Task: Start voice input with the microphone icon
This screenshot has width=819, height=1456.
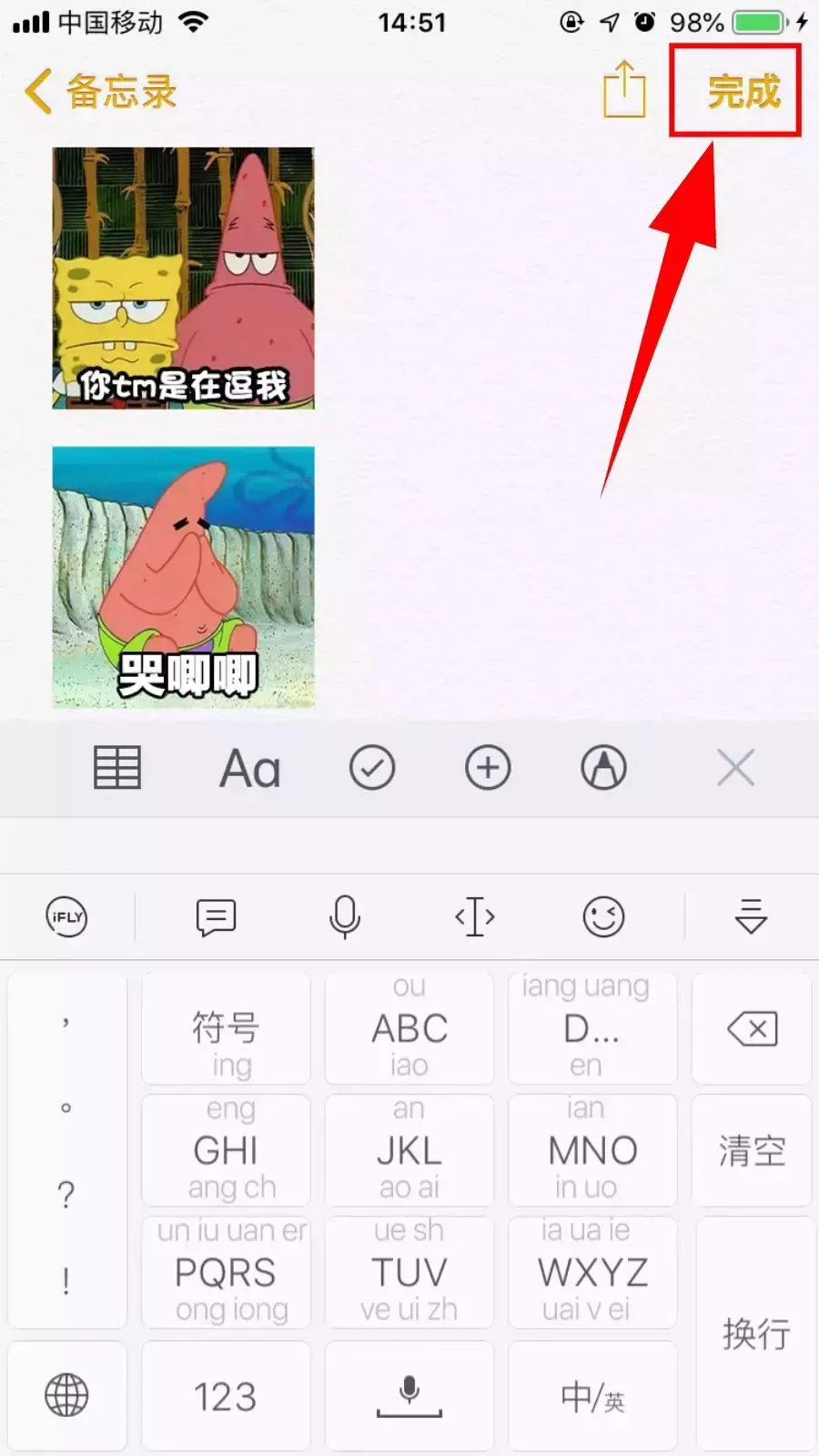Action: [x=345, y=916]
